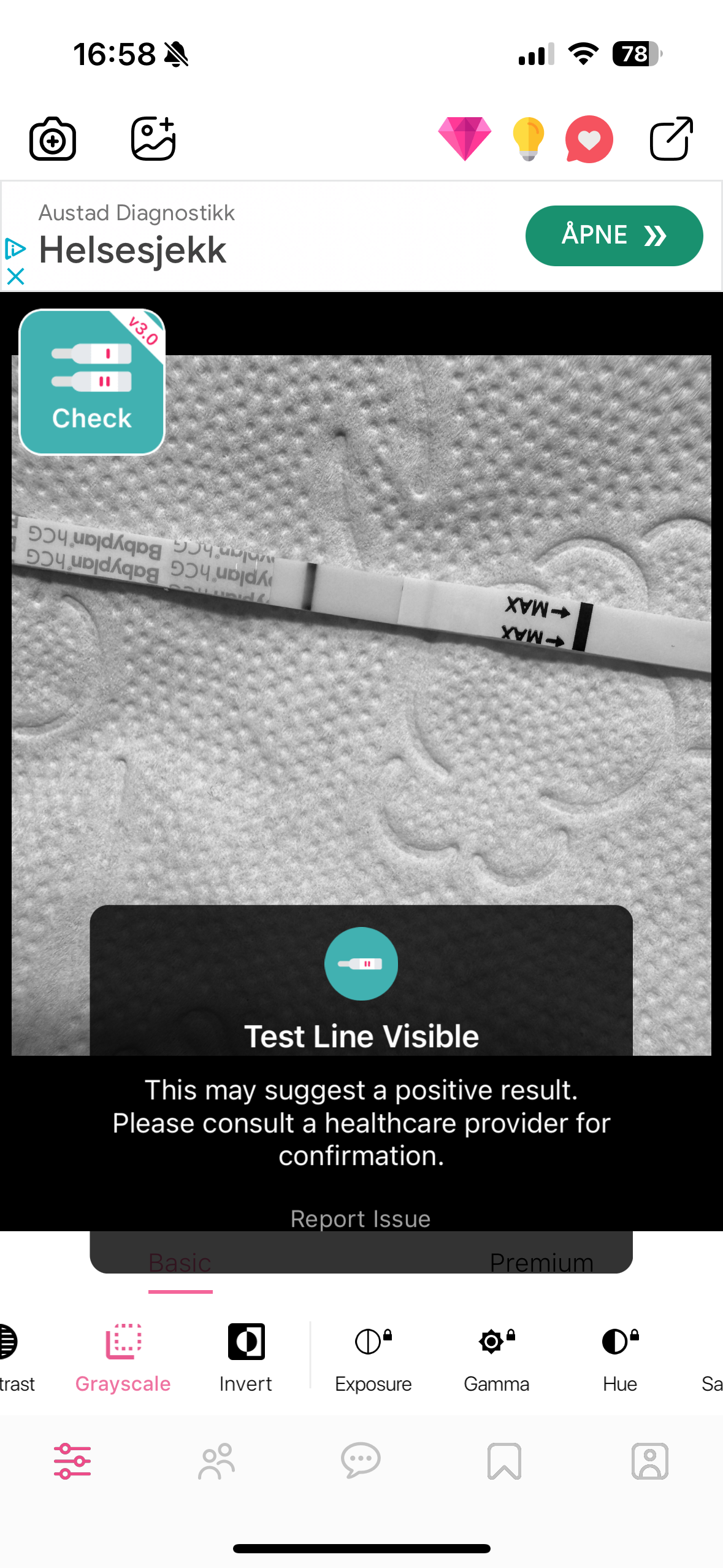
Task: Open the Austad Diagnostikk ad with ÅPNE
Action: (x=613, y=236)
